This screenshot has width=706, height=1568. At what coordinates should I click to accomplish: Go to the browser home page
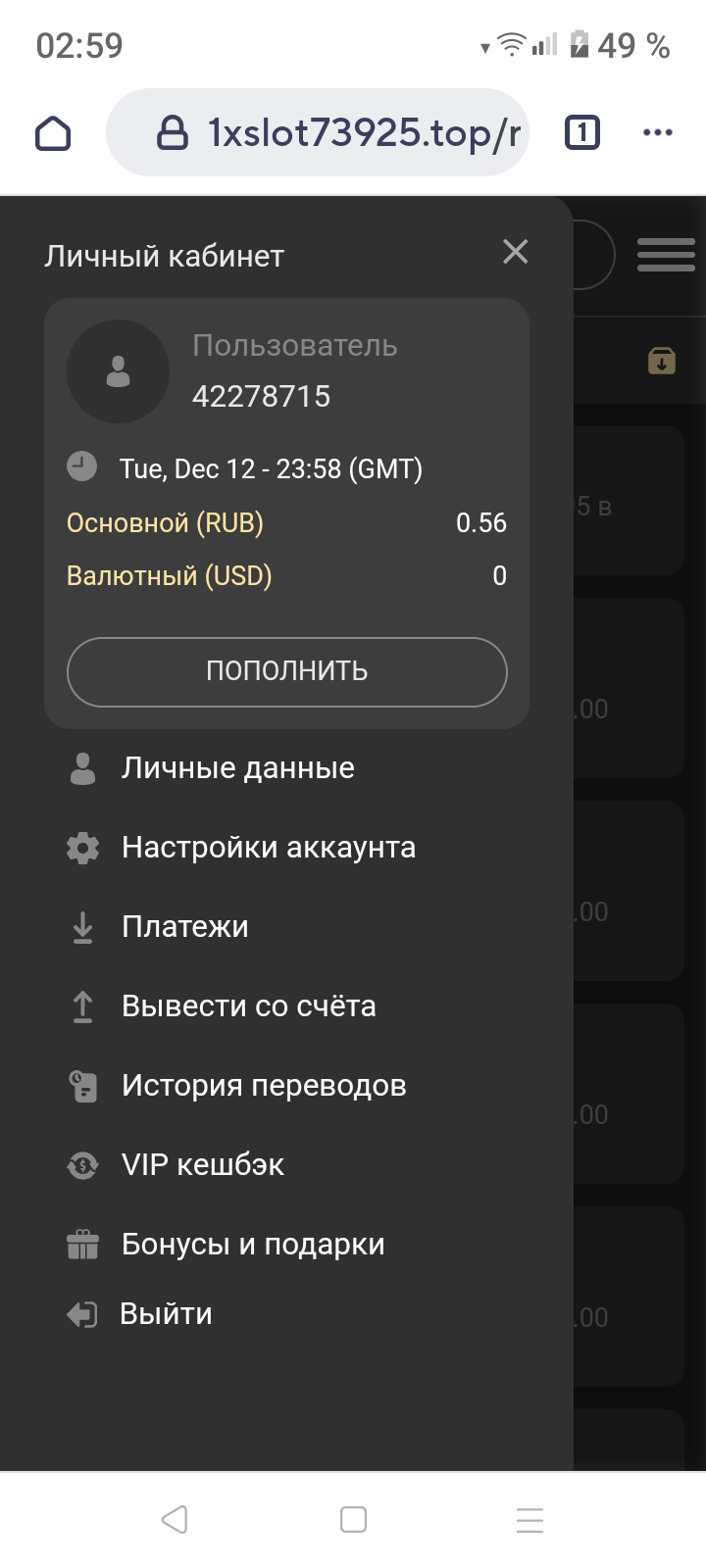(x=53, y=133)
